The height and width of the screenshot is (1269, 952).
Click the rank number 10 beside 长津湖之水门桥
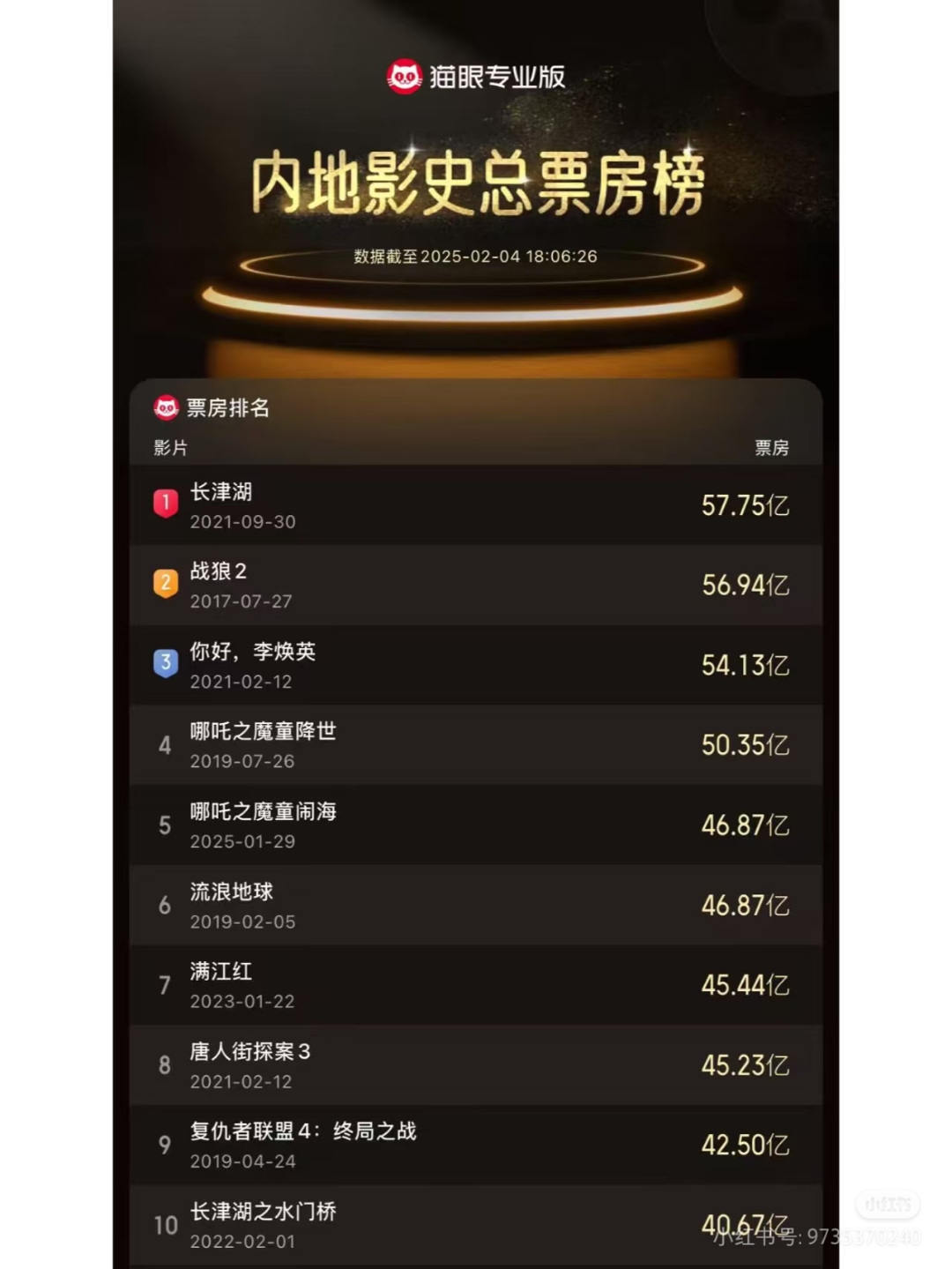(165, 1225)
